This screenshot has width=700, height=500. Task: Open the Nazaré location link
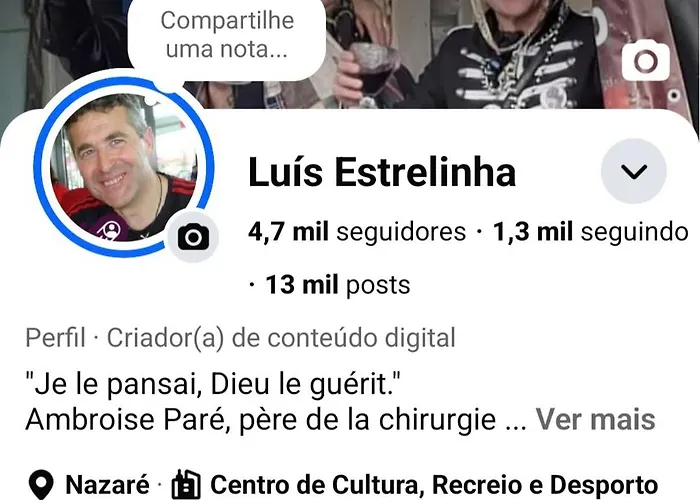(x=106, y=485)
